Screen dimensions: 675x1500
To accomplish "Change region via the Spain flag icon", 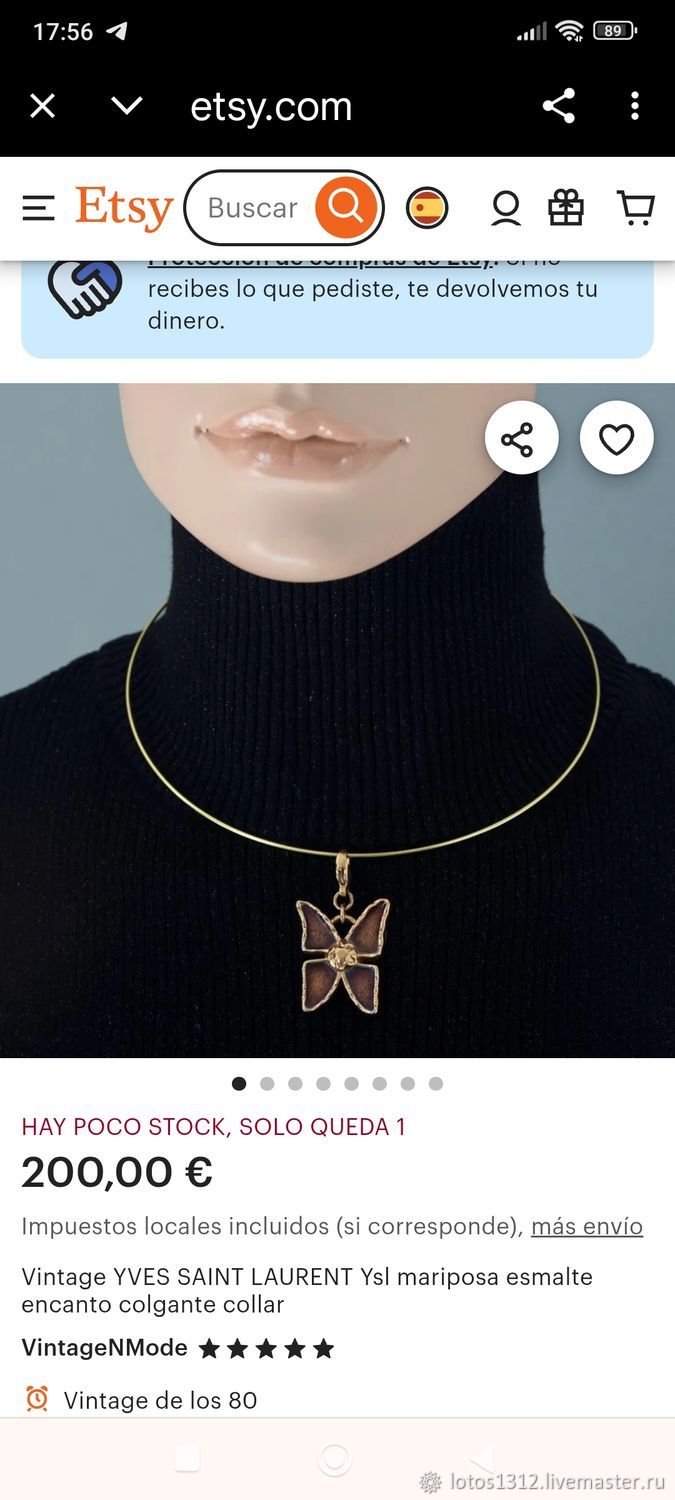I will (427, 208).
